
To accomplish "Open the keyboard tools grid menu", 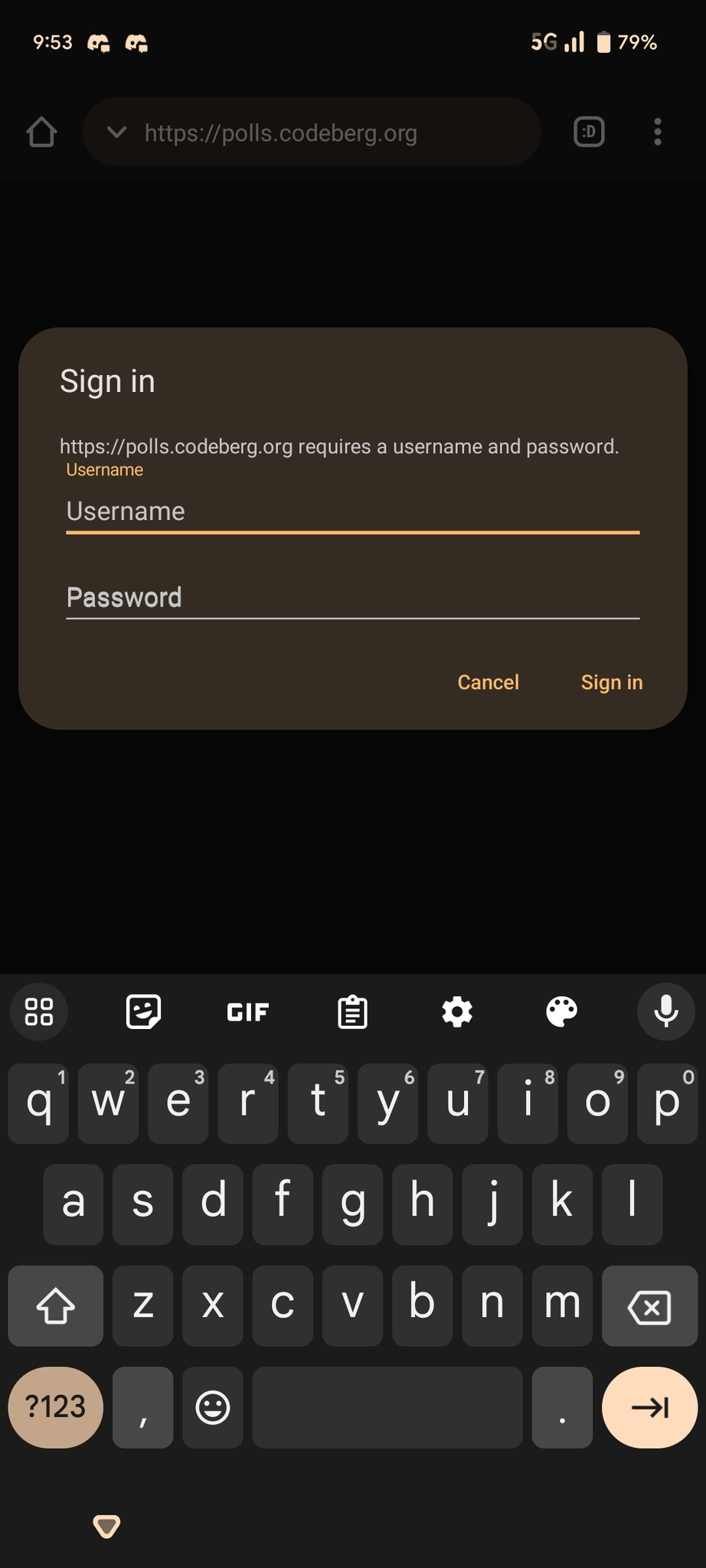I will (x=39, y=1011).
